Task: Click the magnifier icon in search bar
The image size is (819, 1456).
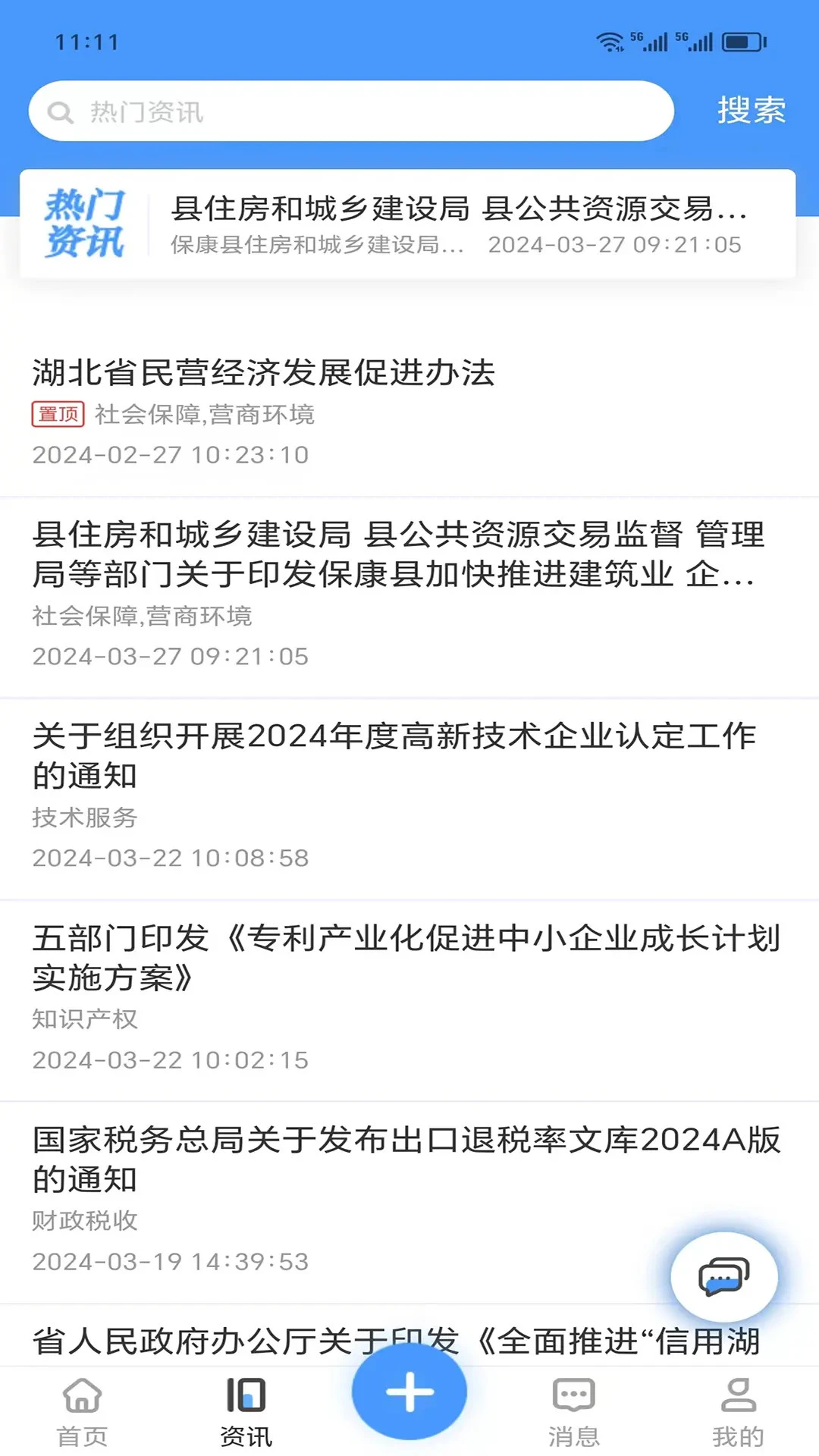Action: coord(61,111)
